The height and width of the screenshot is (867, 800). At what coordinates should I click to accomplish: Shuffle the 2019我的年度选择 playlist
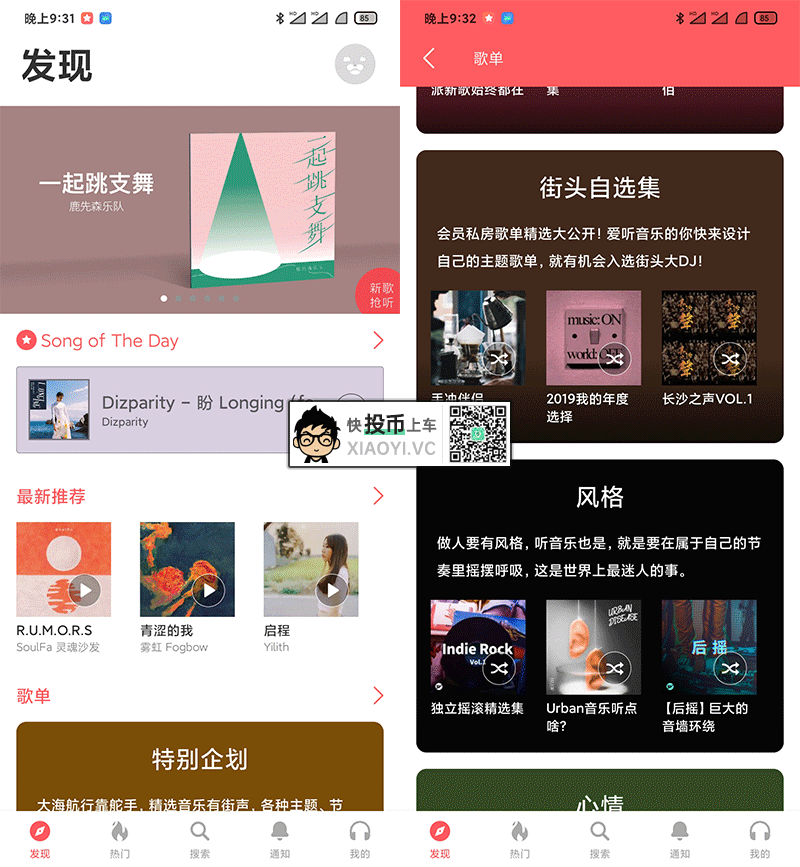click(615, 359)
